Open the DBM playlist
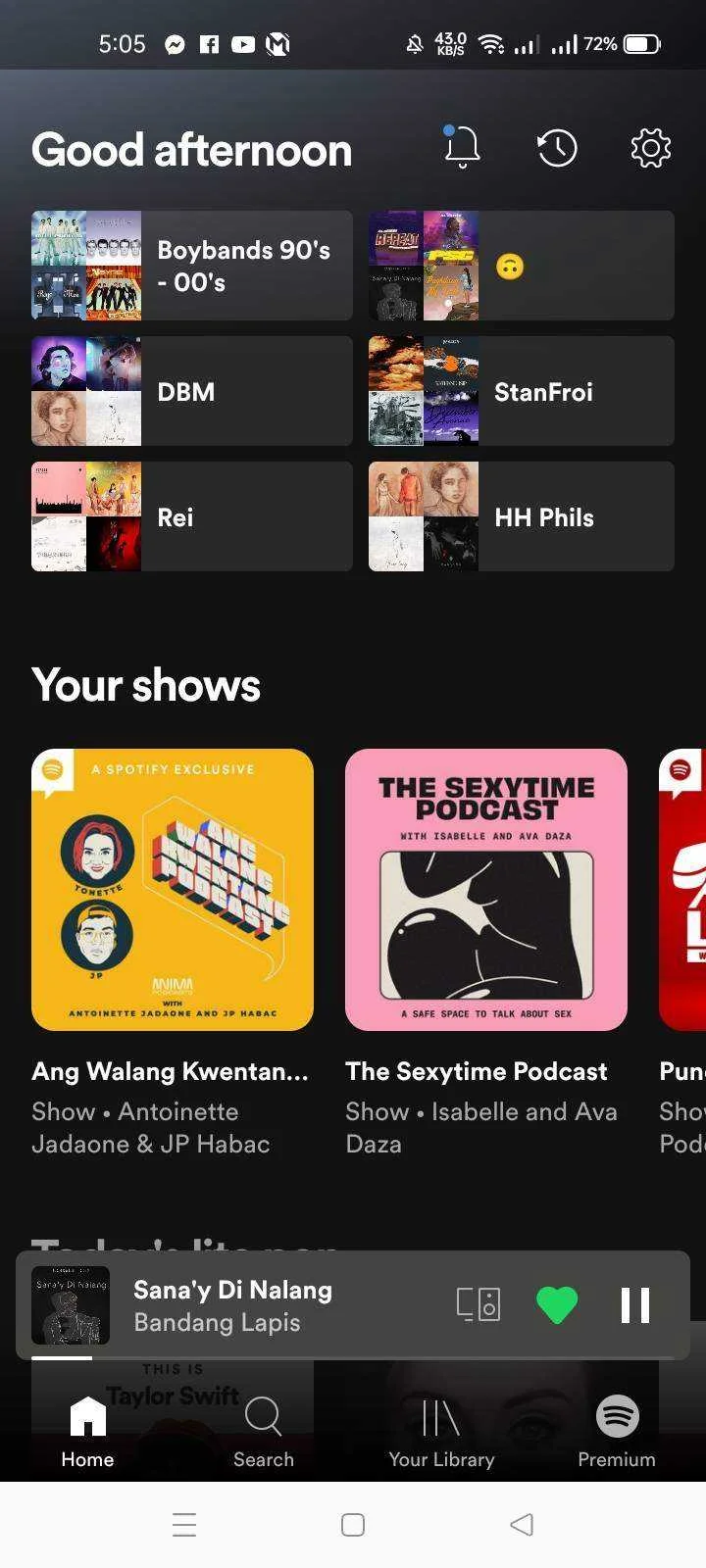The height and width of the screenshot is (1568, 706). coord(192,391)
